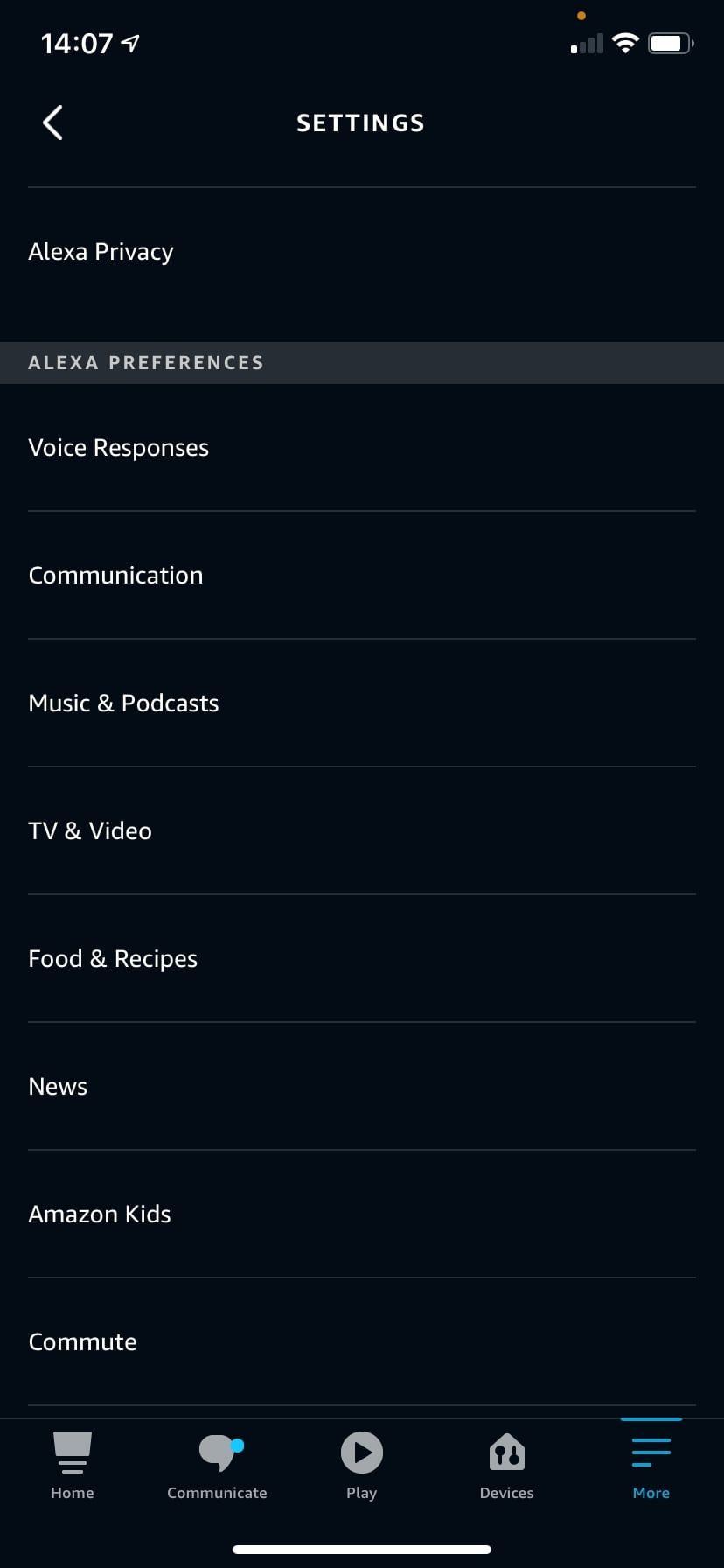This screenshot has width=724, height=1568.
Task: Open News preferences
Action: click(58, 1086)
